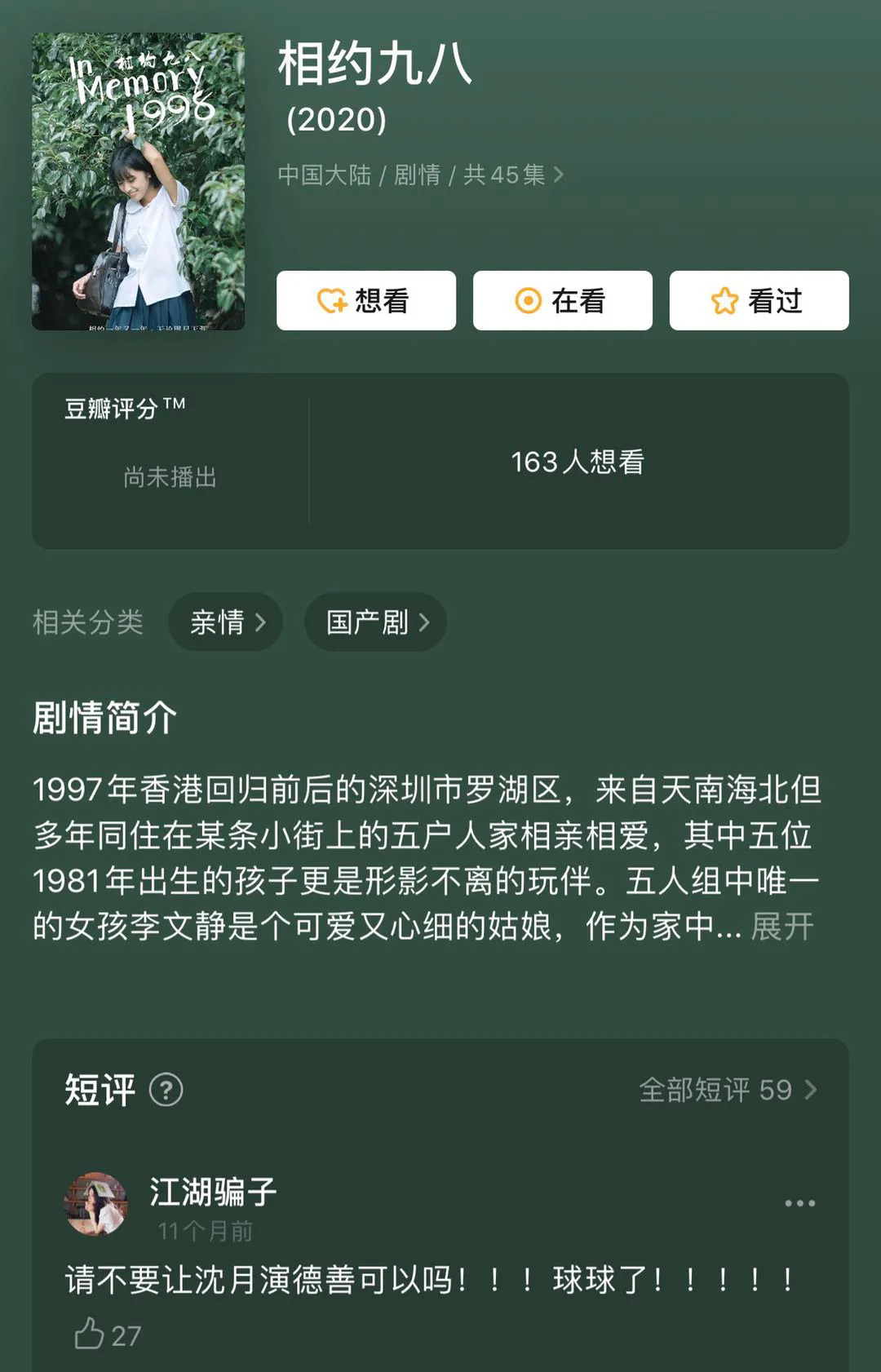Open the overflow menu on 江湖骗子's review
The height and width of the screenshot is (1372, 881).
click(x=799, y=1203)
